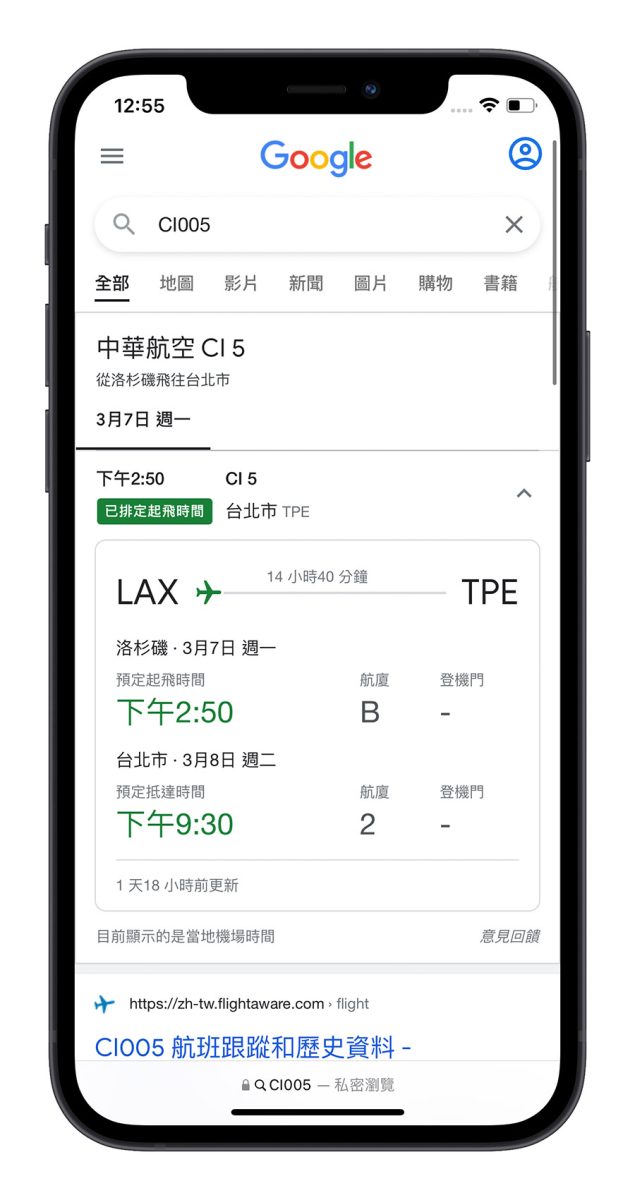
Task: Open the Google account profile icon
Action: 524,154
